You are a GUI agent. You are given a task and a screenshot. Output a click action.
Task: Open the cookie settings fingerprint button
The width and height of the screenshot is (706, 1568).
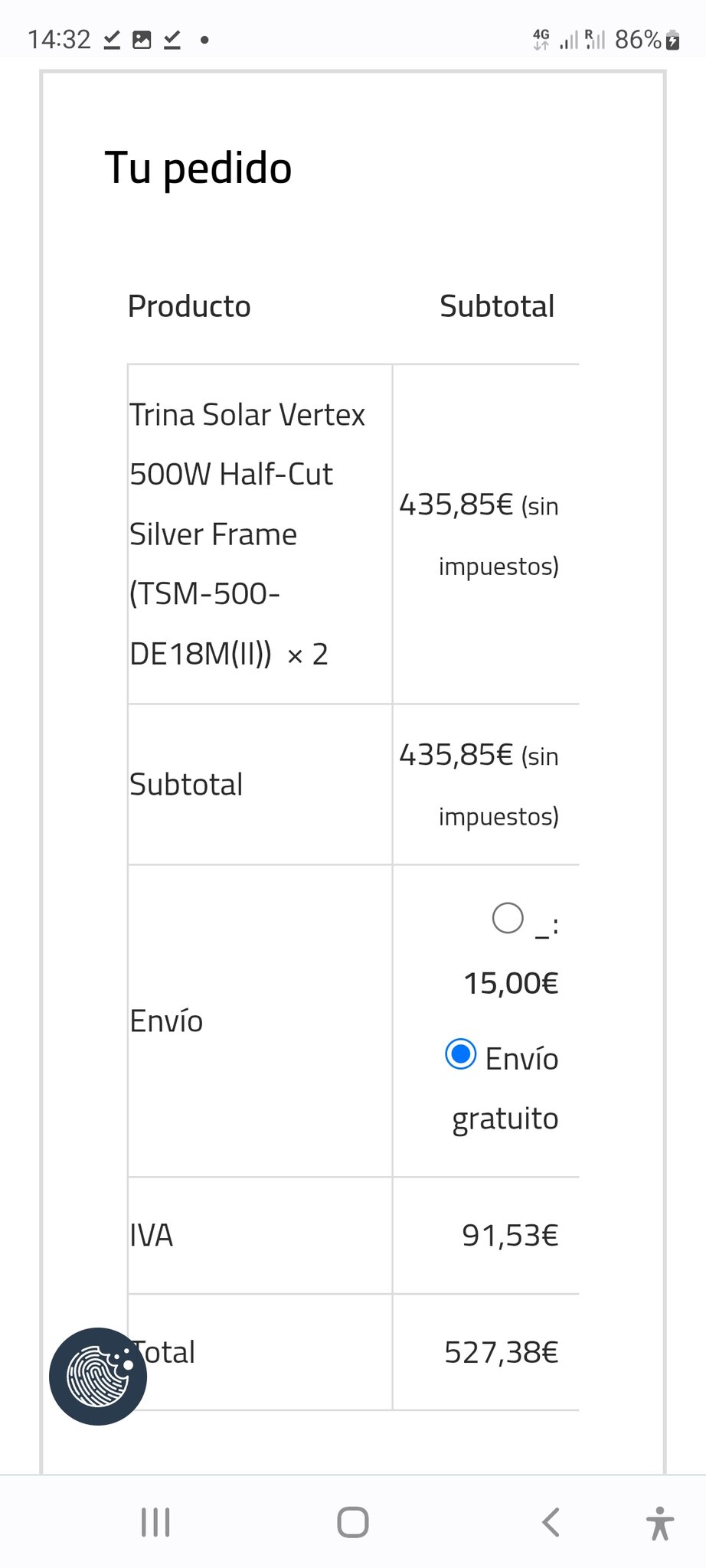pyautogui.click(x=98, y=1376)
